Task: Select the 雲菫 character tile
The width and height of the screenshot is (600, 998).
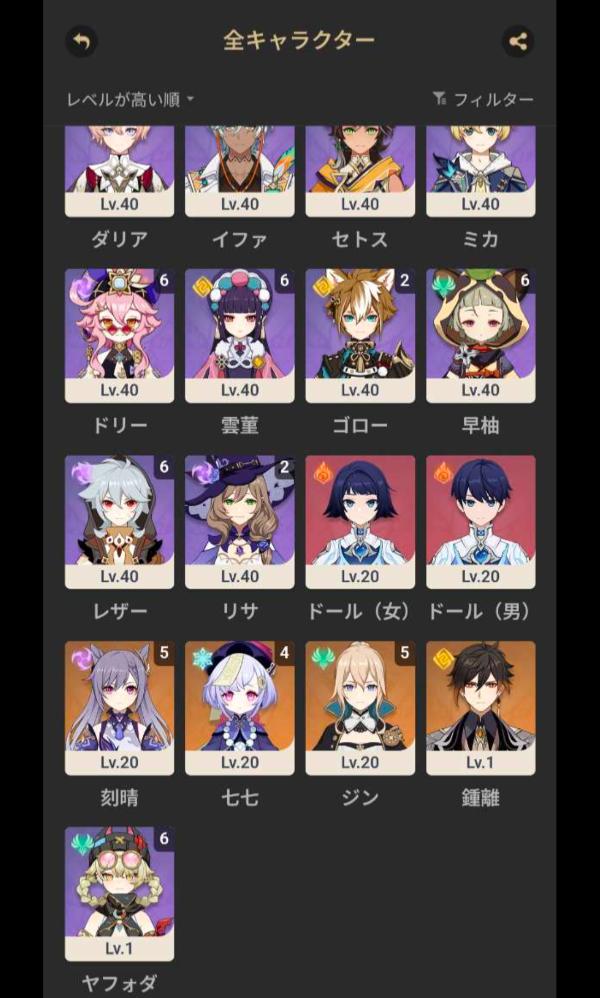Action: 240,335
